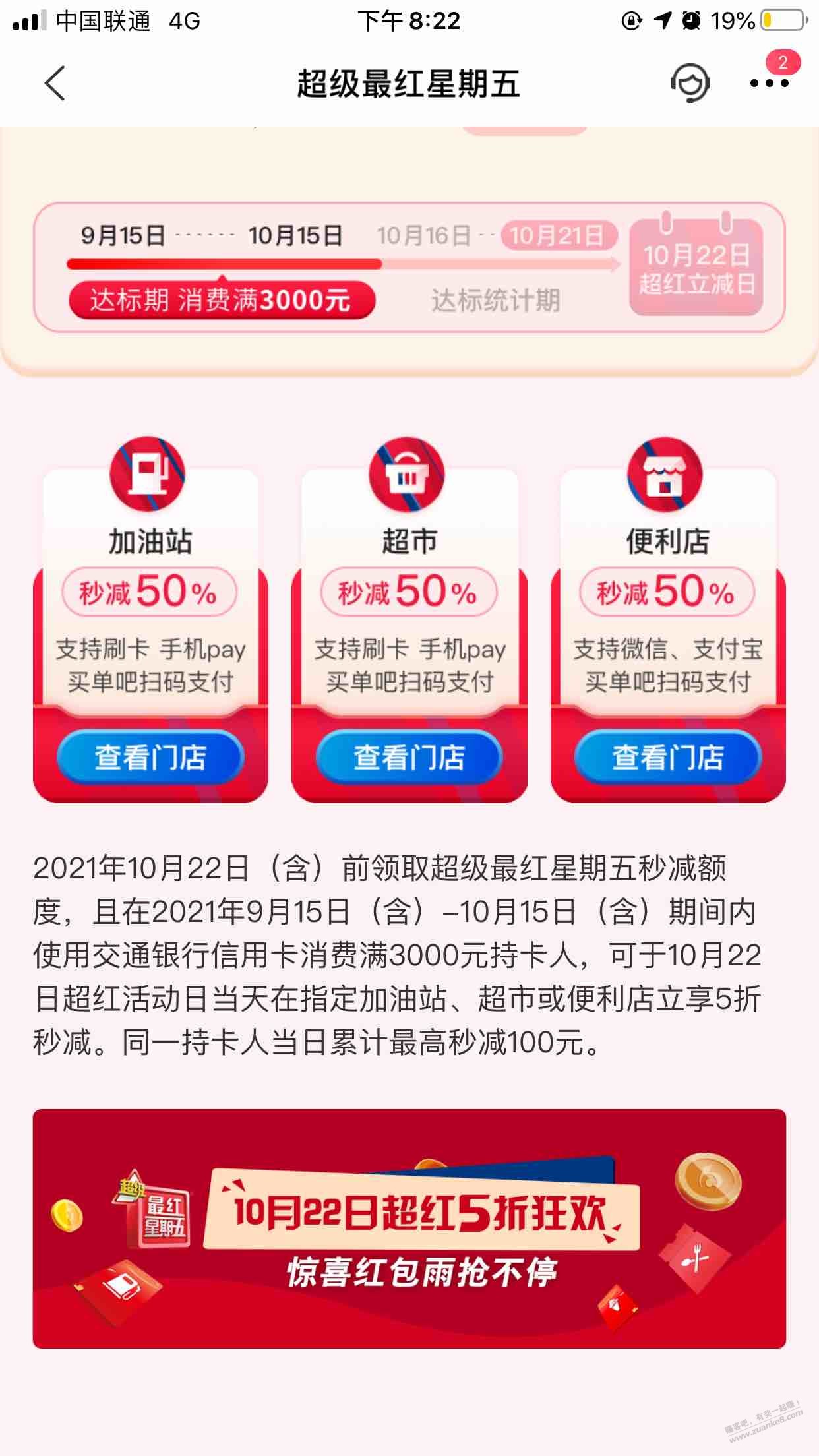Open the three-dot overflow menu
Image resolution: width=819 pixels, height=1456 pixels.
pos(769,83)
